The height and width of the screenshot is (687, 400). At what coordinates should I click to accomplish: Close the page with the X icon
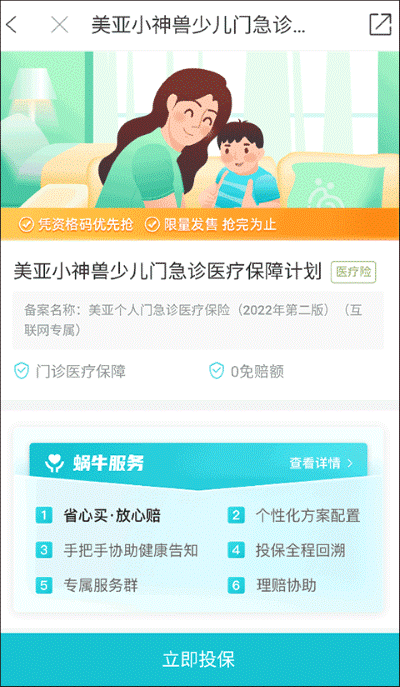coord(60,25)
